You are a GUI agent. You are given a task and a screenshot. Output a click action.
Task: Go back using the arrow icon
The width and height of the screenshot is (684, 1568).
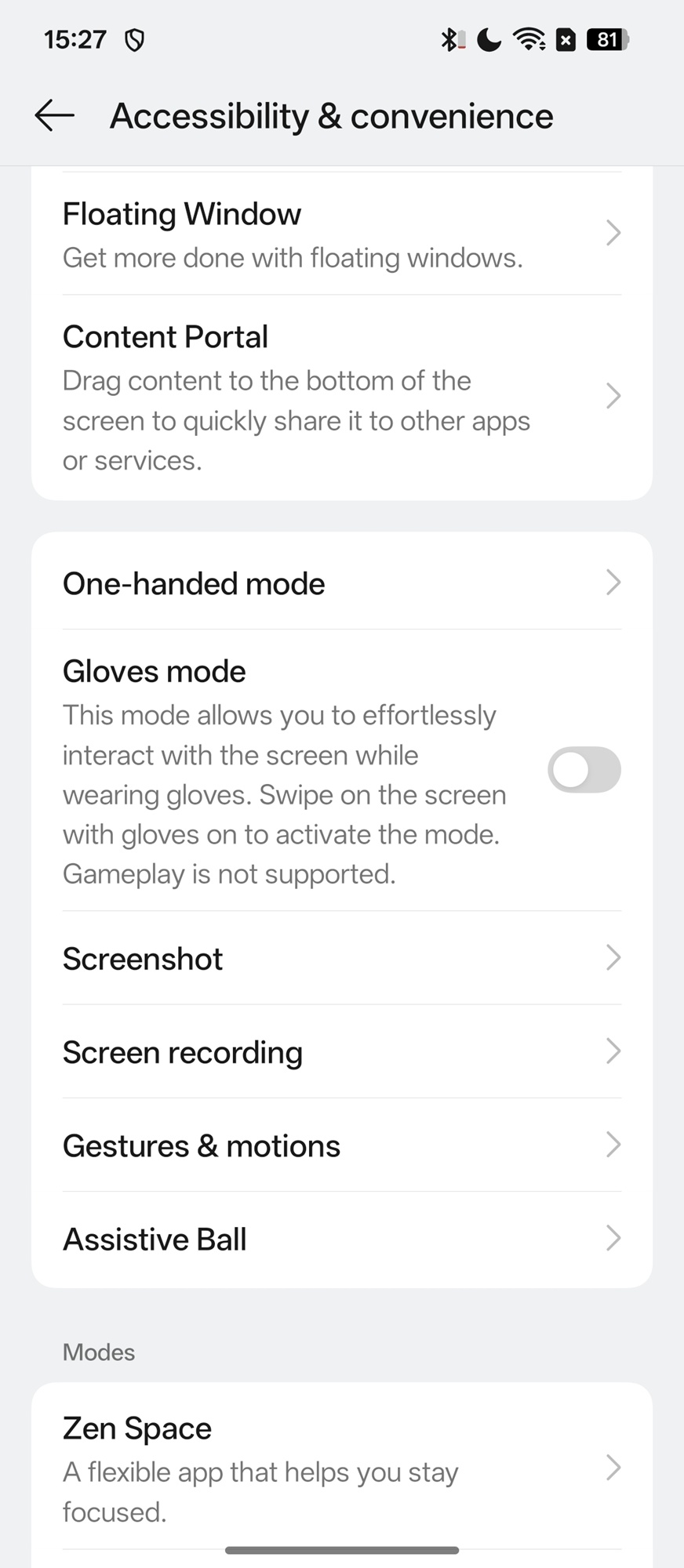(x=55, y=116)
